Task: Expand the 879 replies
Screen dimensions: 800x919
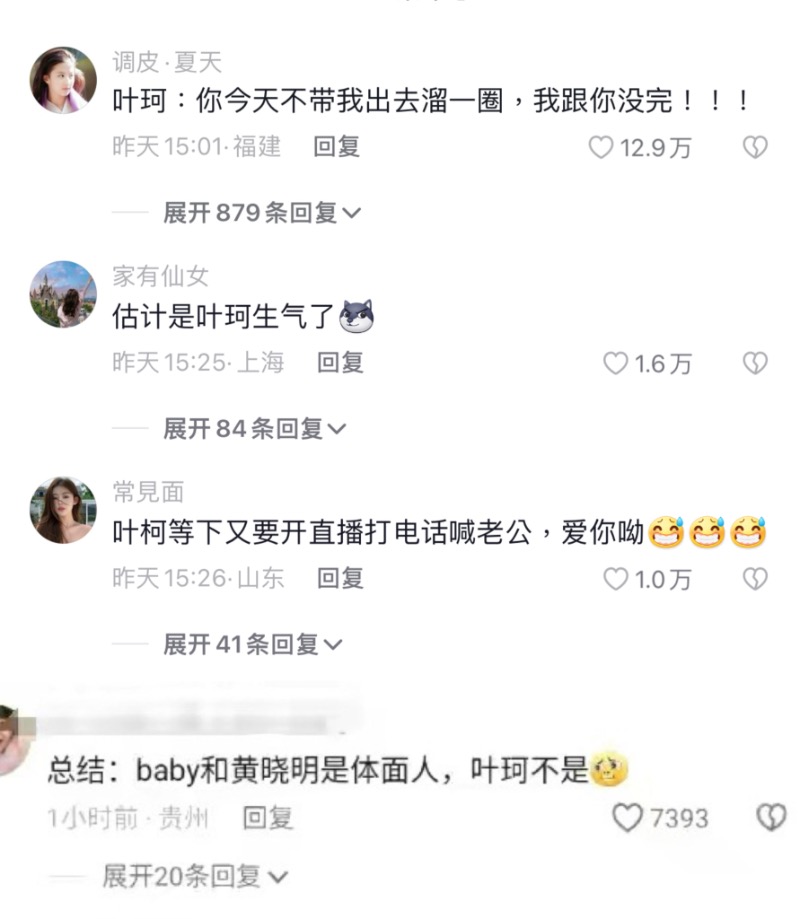Action: (x=262, y=213)
